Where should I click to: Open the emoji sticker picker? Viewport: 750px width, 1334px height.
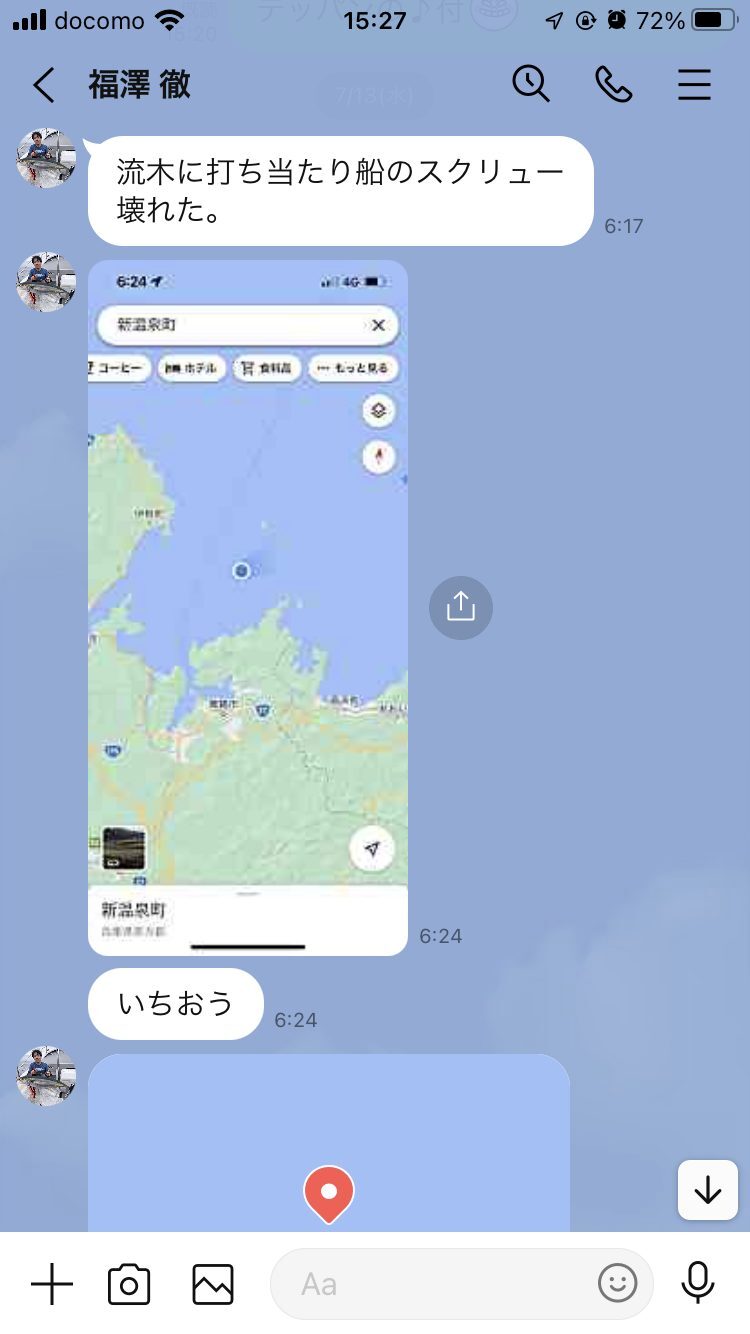(617, 1283)
